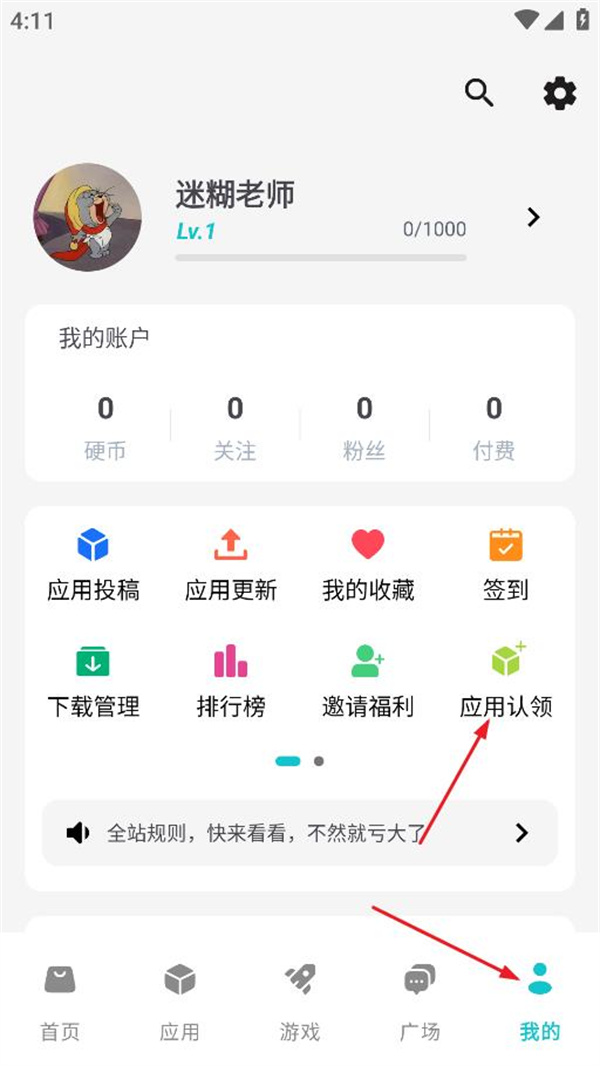Tap the profile avatar picture

pos(88,217)
